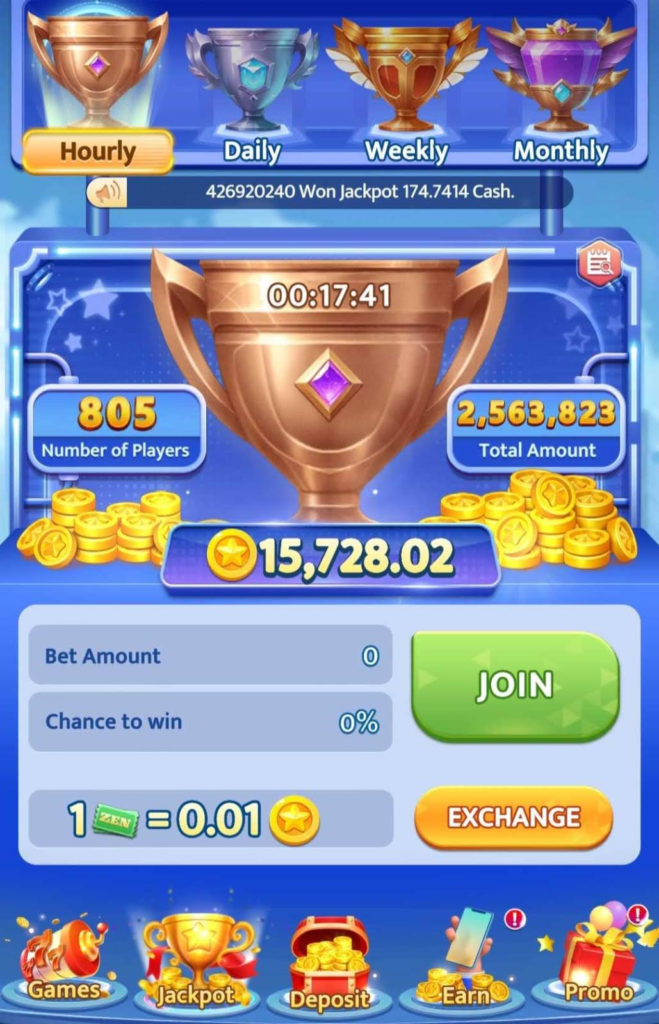Open the Deposit chest
The width and height of the screenshot is (659, 1024).
(330, 962)
